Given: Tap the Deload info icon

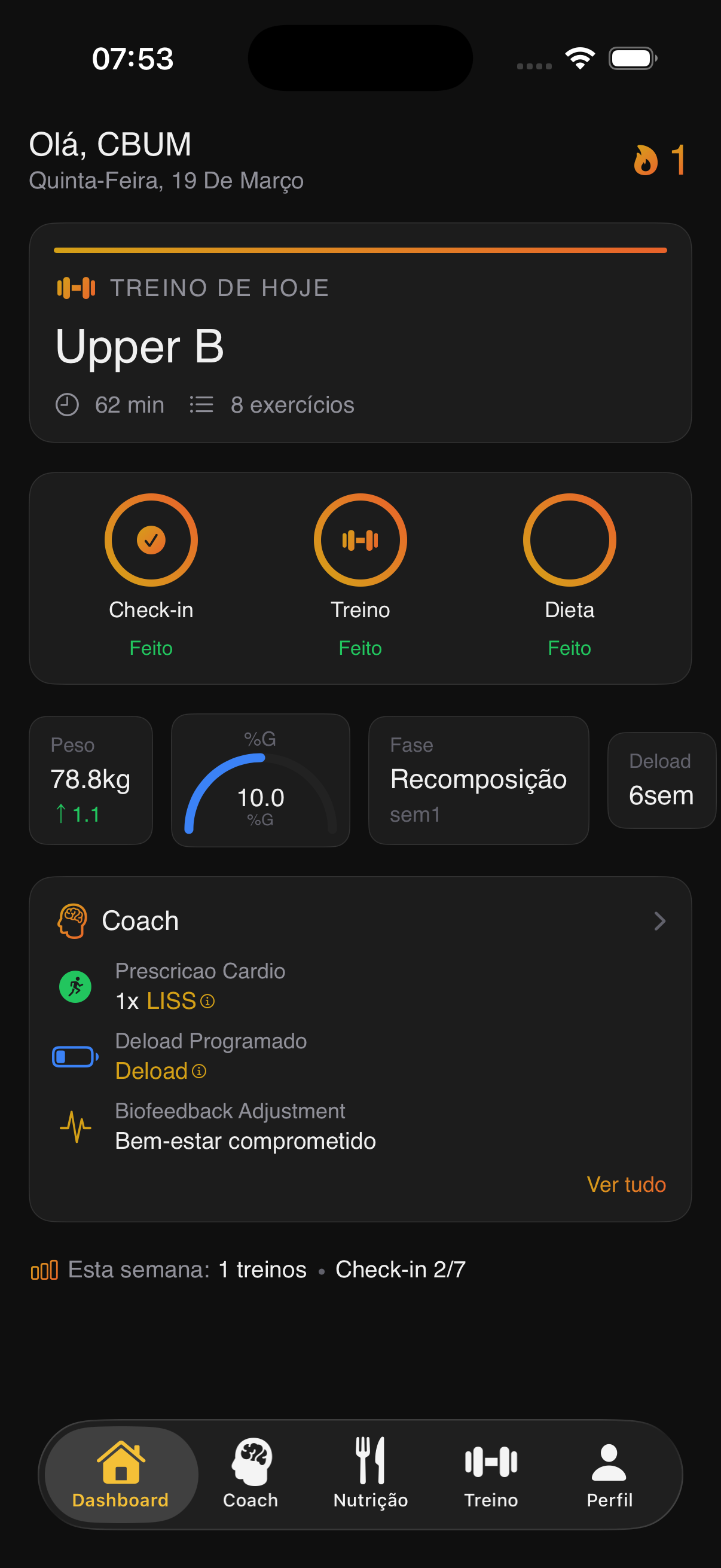Looking at the screenshot, I should [x=200, y=1071].
